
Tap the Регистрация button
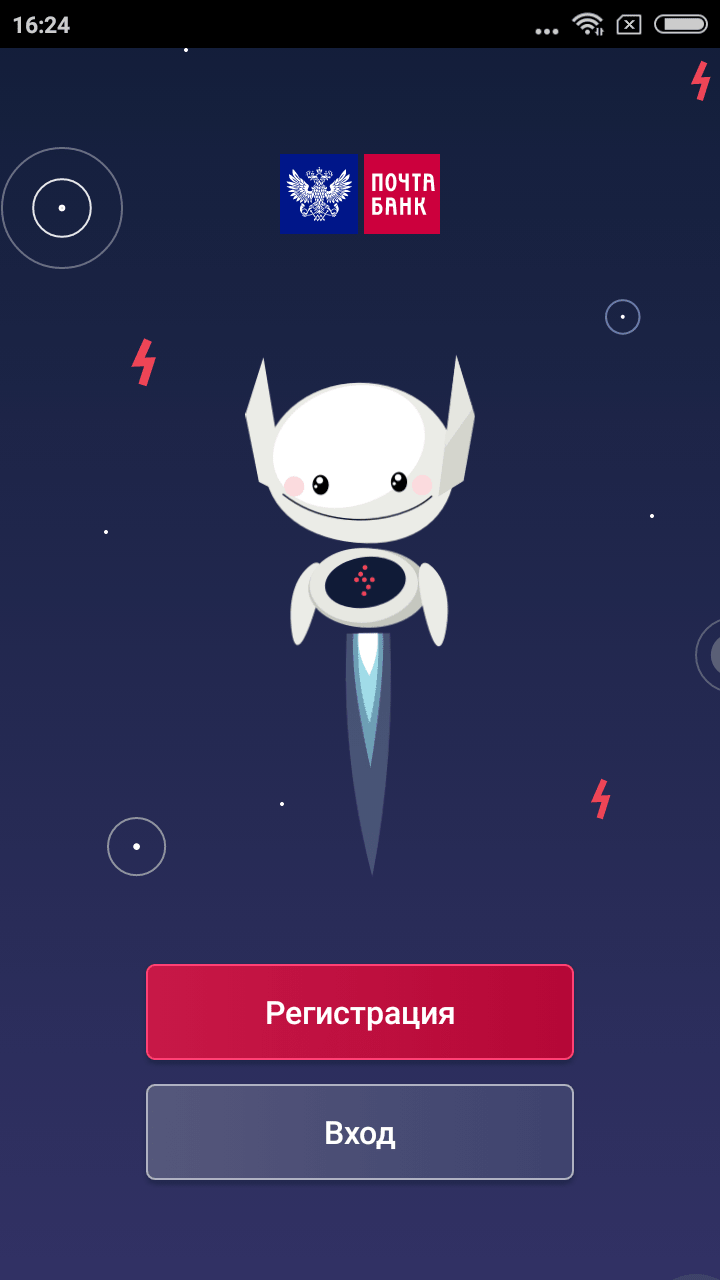click(x=360, y=1012)
